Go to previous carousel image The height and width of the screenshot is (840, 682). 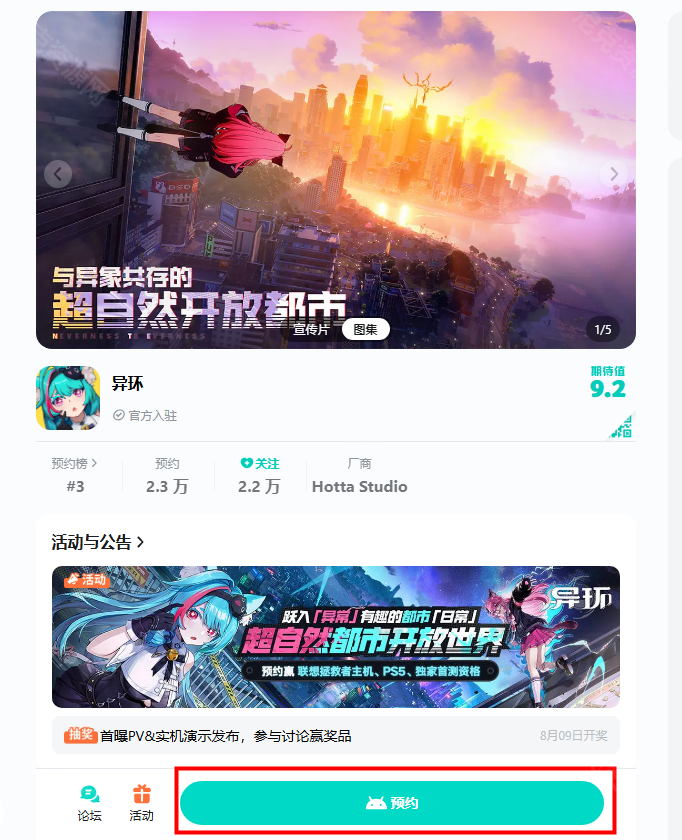[x=58, y=174]
